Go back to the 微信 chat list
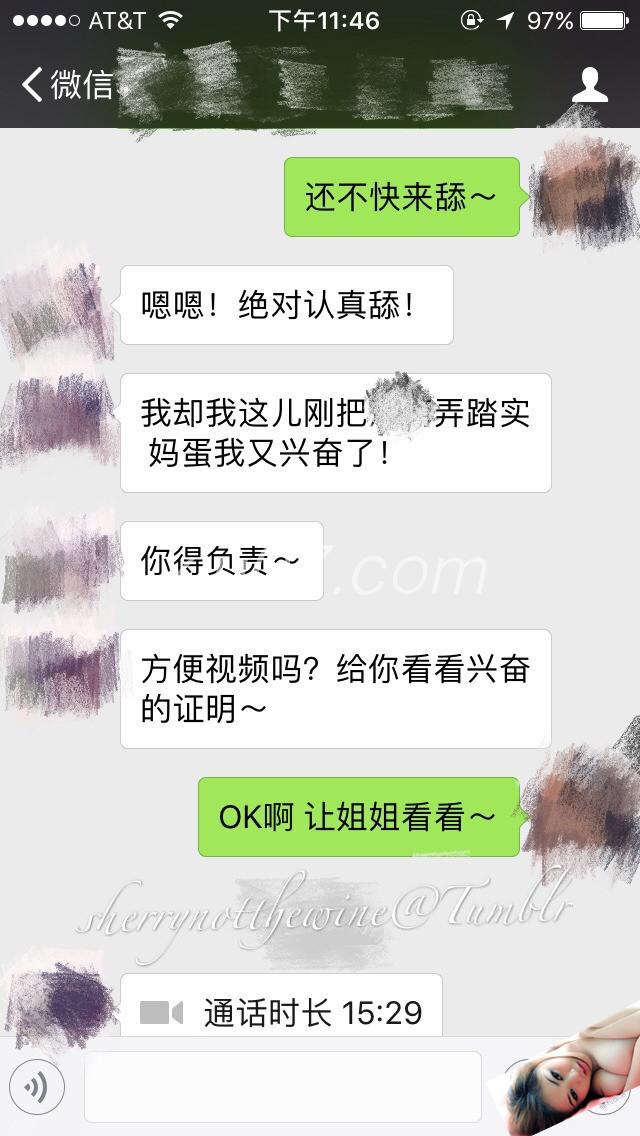The width and height of the screenshot is (640, 1136). point(66,85)
